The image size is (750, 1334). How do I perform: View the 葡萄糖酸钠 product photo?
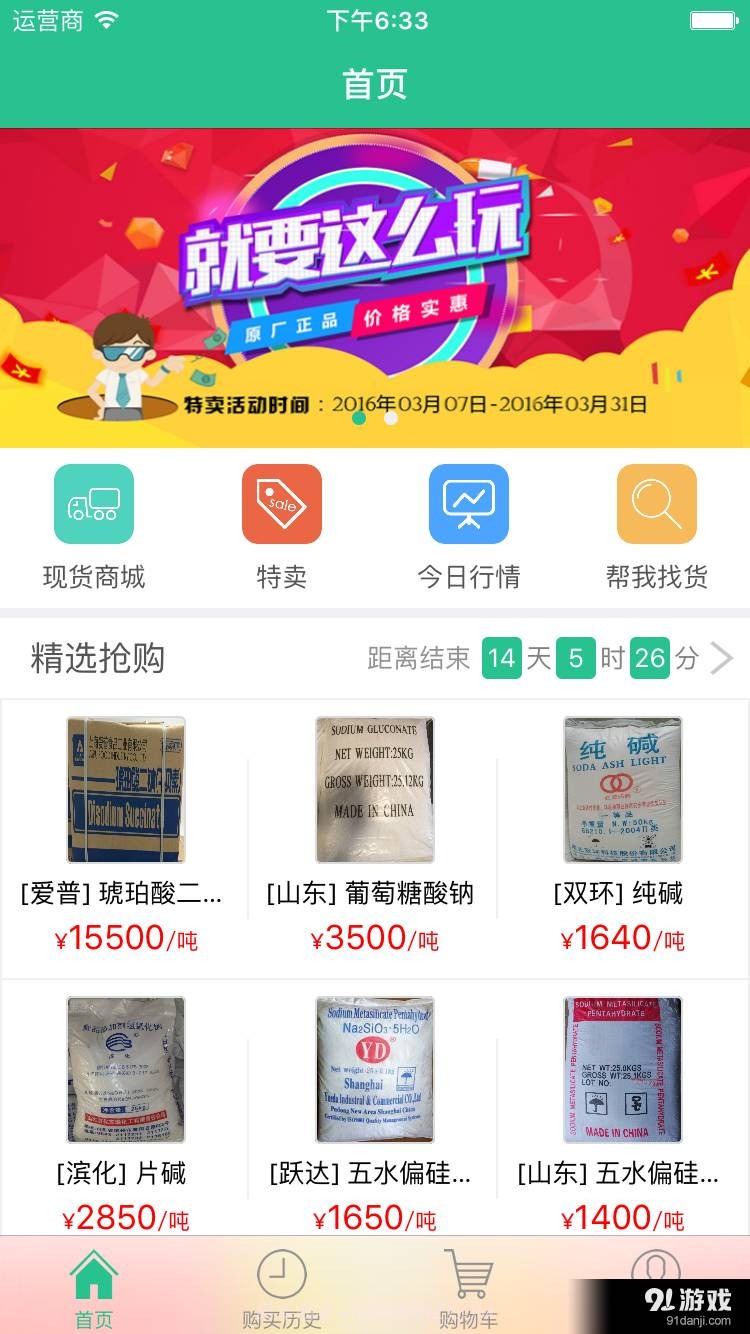[x=374, y=789]
